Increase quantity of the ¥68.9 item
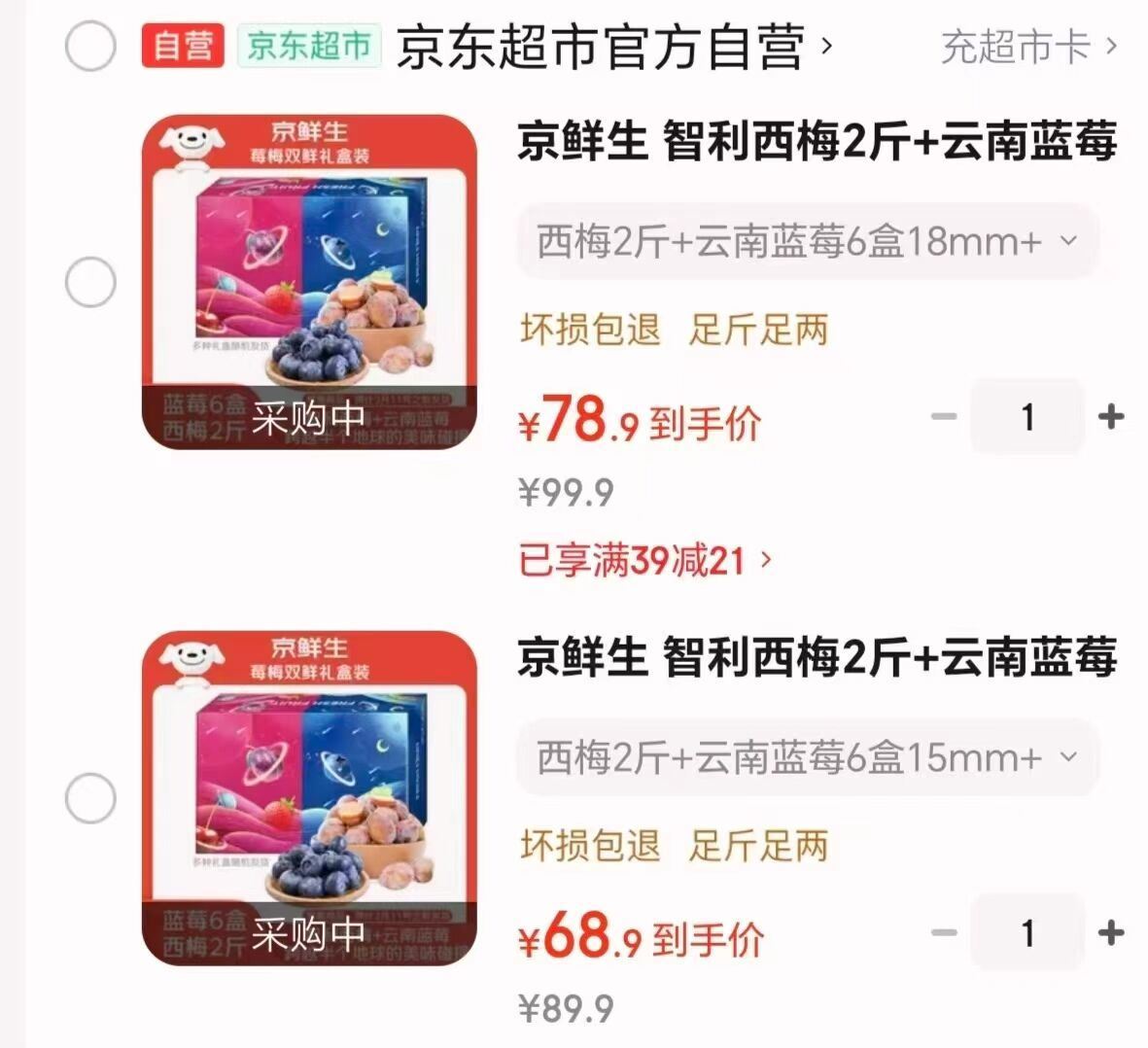 [x=1110, y=933]
